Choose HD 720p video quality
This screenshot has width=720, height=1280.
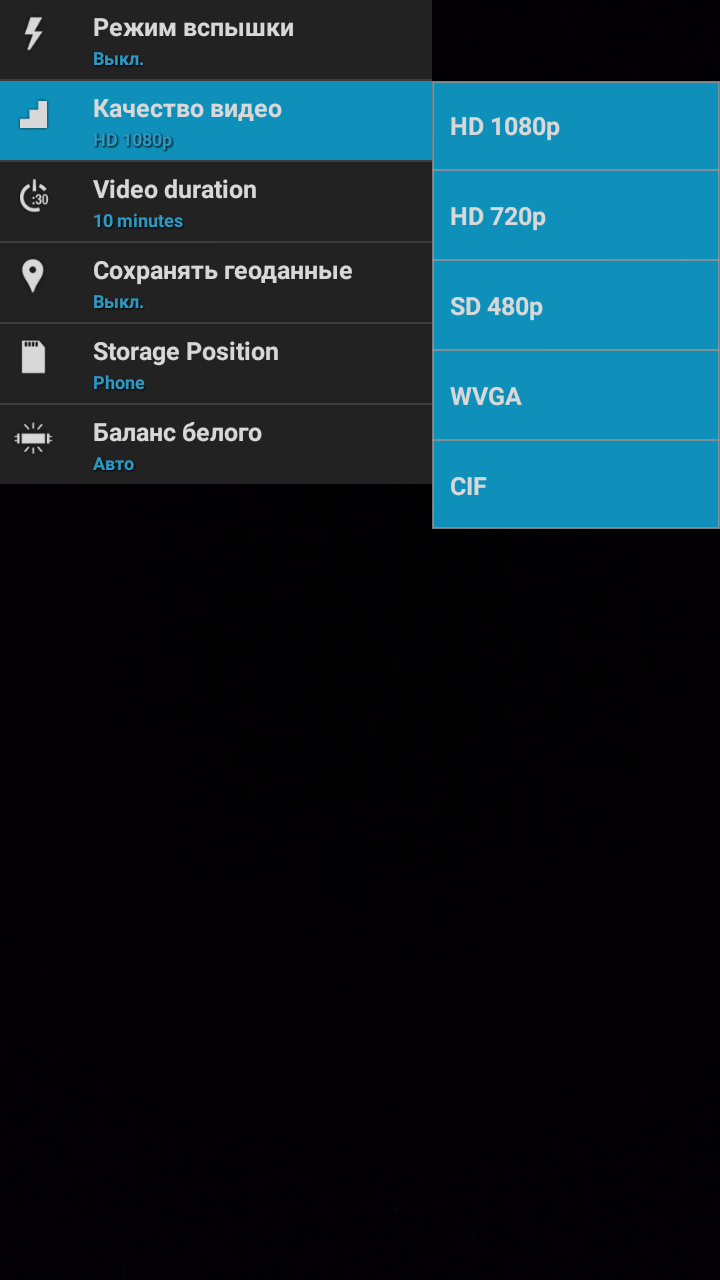point(576,216)
